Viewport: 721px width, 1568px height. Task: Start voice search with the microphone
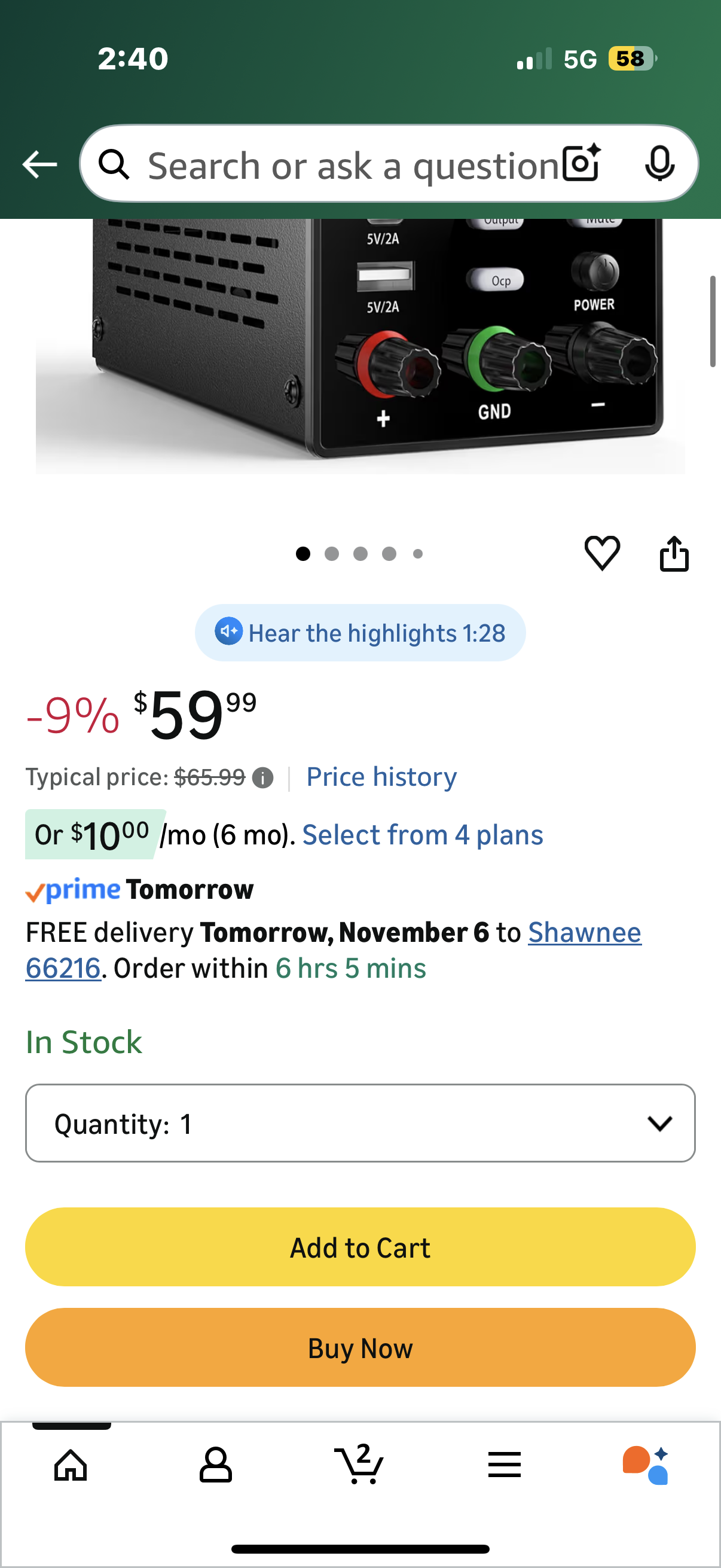[x=659, y=164]
